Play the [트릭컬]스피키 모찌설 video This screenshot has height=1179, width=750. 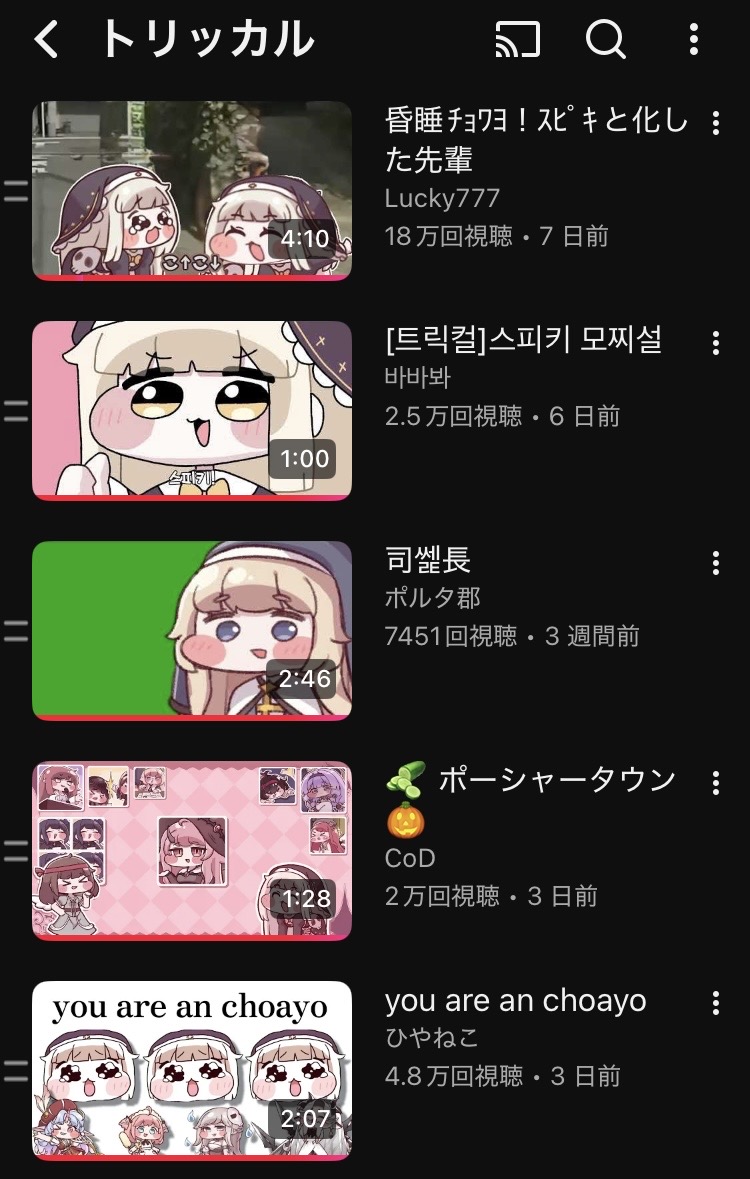click(x=192, y=410)
